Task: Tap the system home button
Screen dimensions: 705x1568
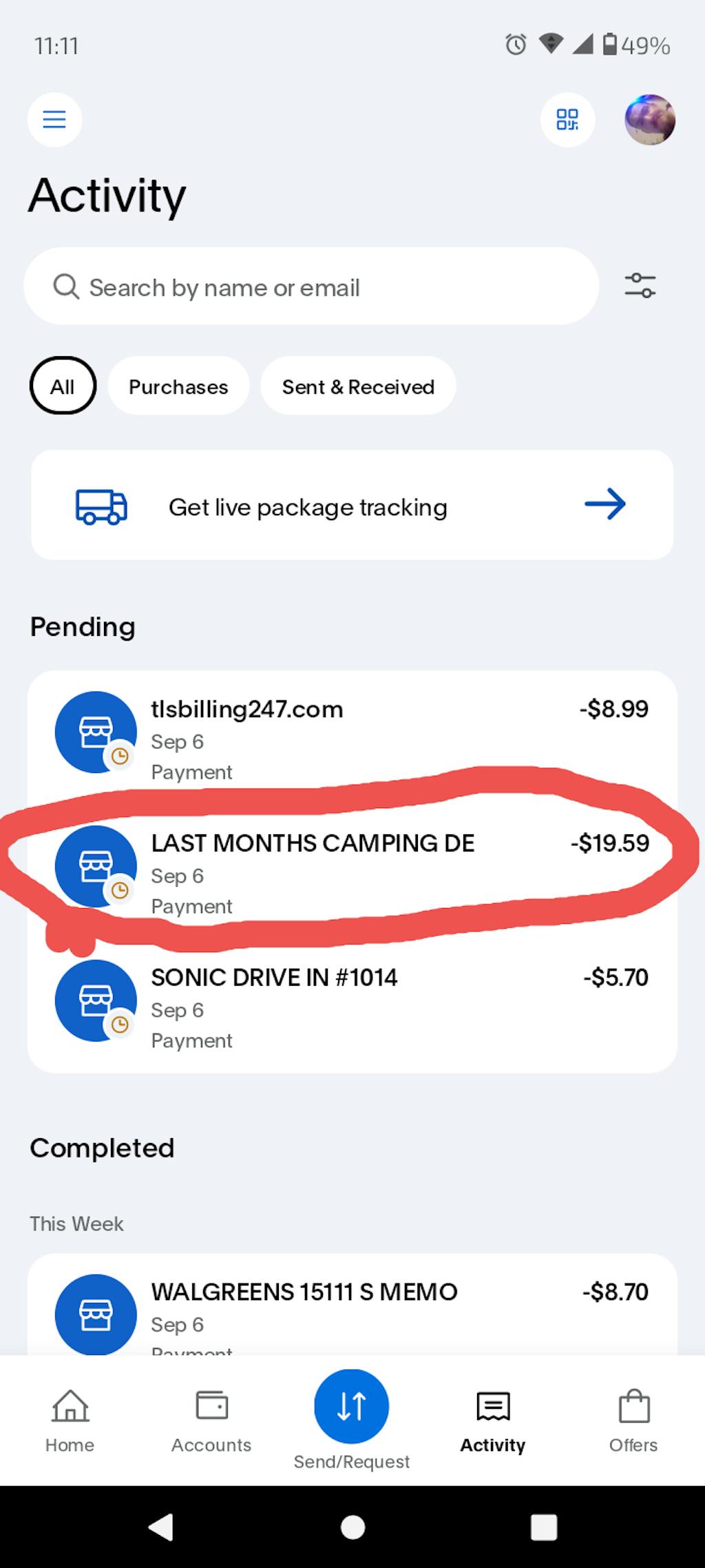Action: [352, 1527]
